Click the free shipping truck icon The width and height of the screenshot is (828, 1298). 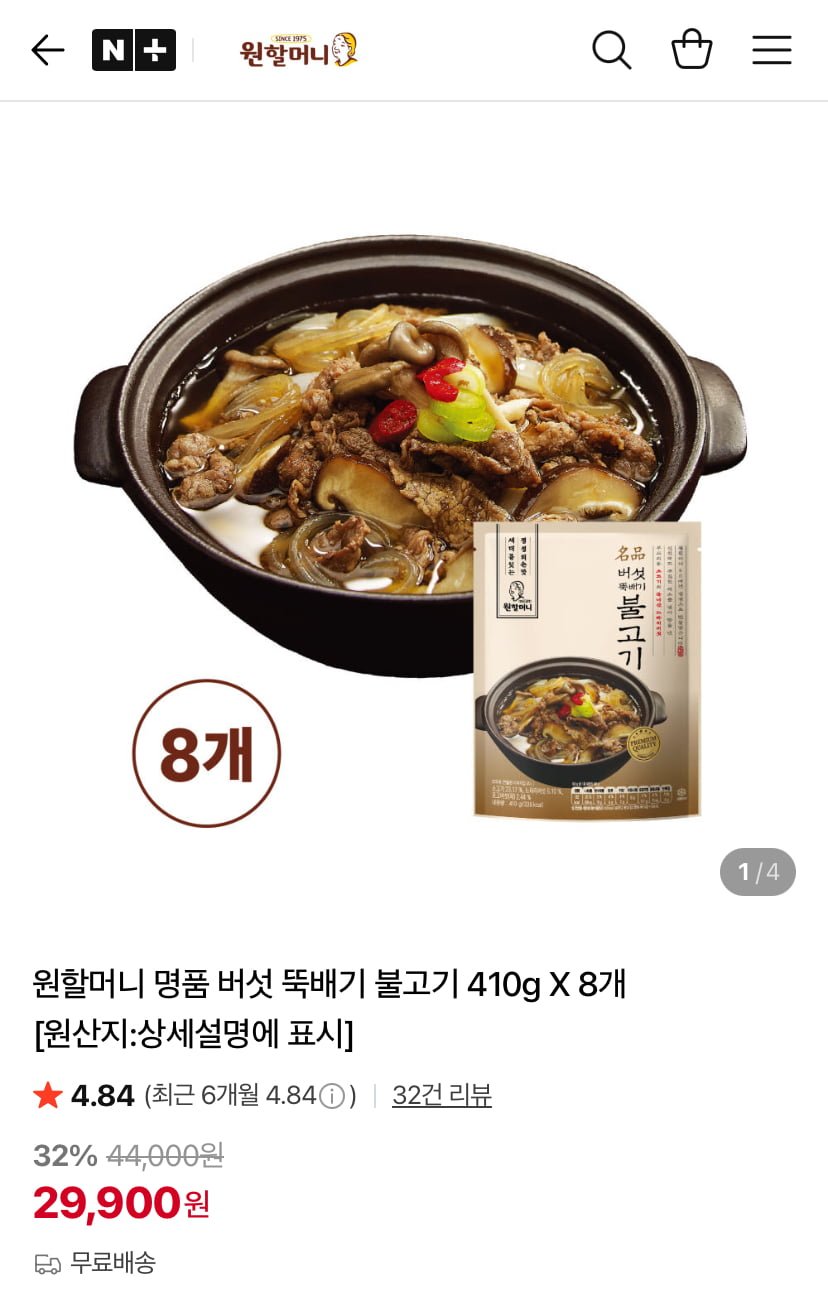45,1264
